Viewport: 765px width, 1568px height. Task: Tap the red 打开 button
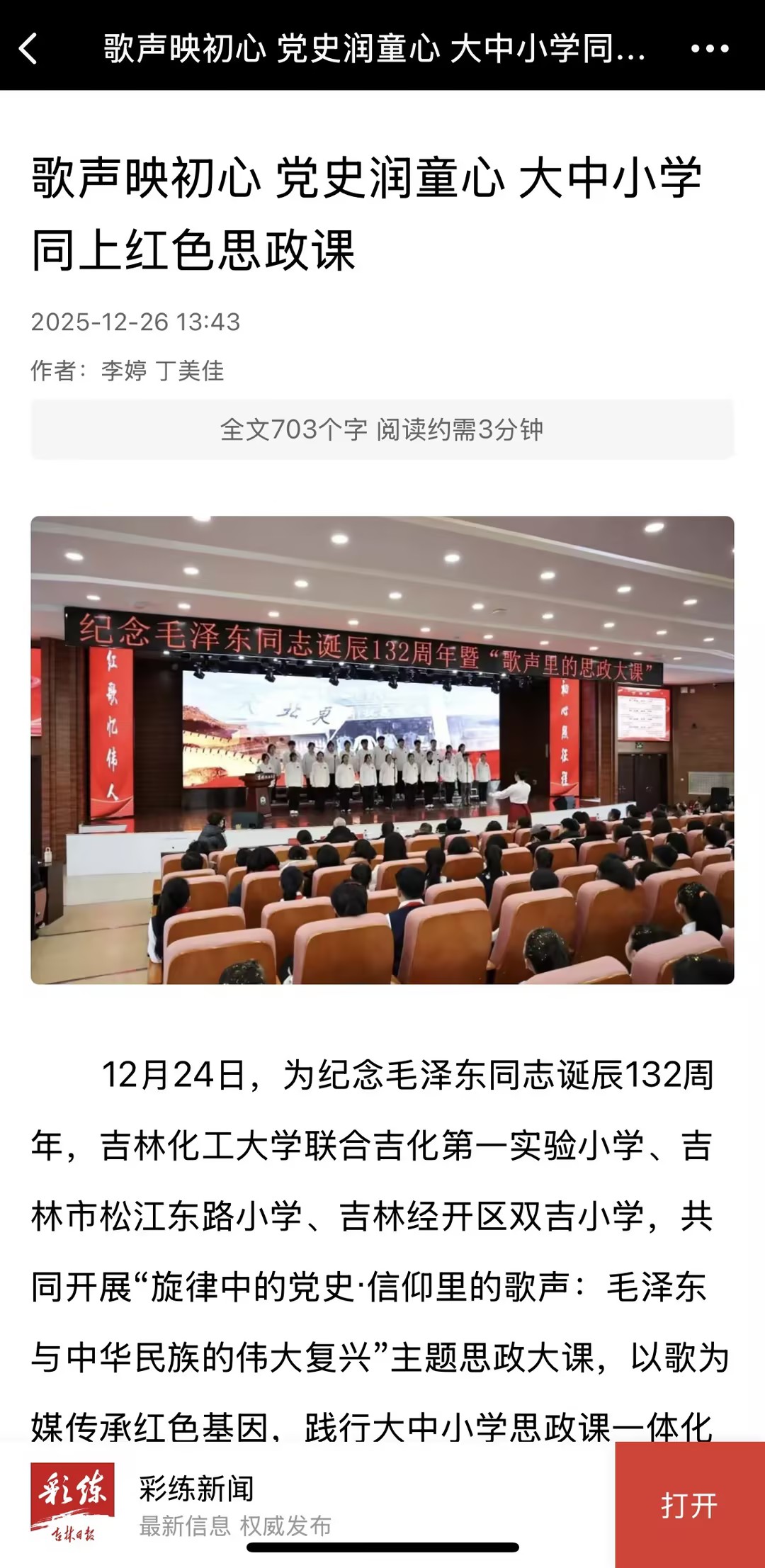pyautogui.click(x=689, y=1504)
